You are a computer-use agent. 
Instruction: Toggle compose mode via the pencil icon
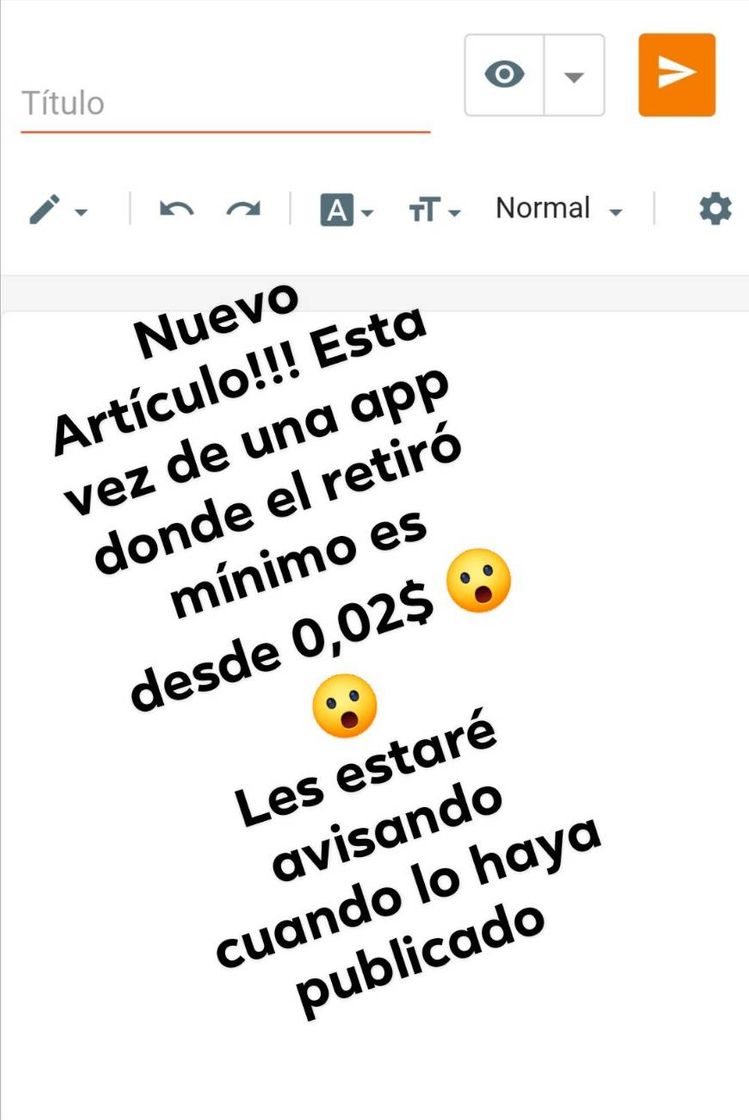44,208
